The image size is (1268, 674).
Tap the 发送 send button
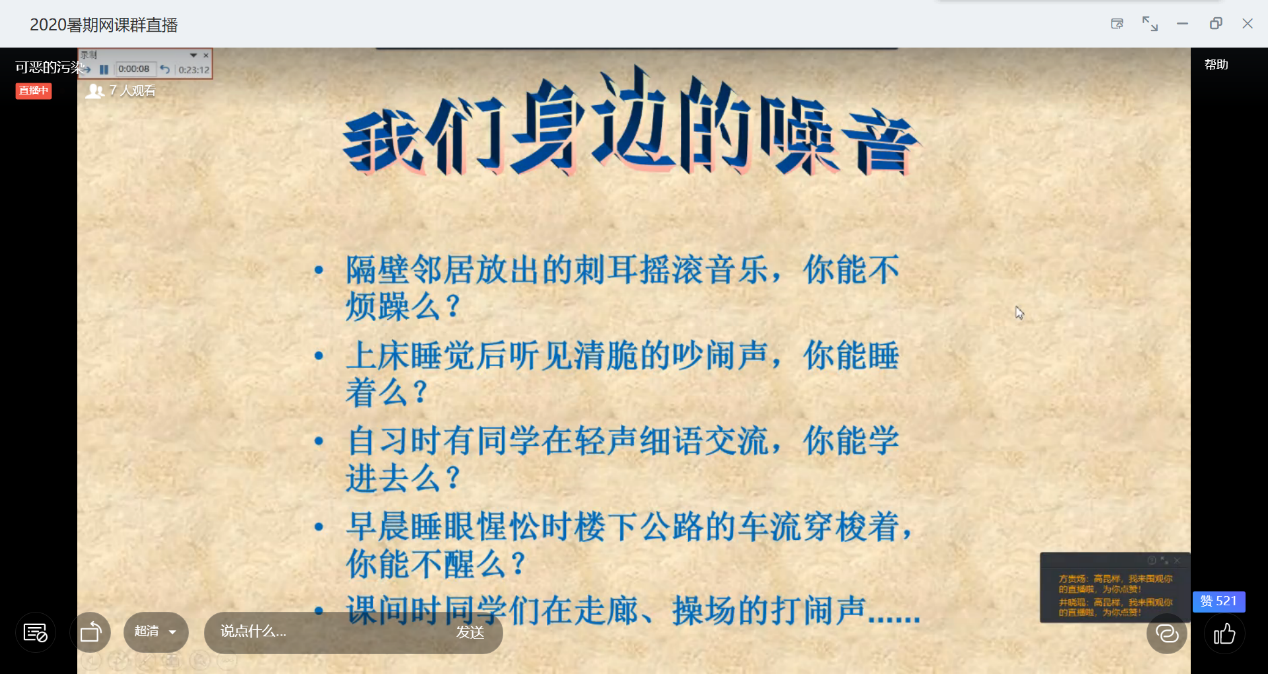click(470, 632)
